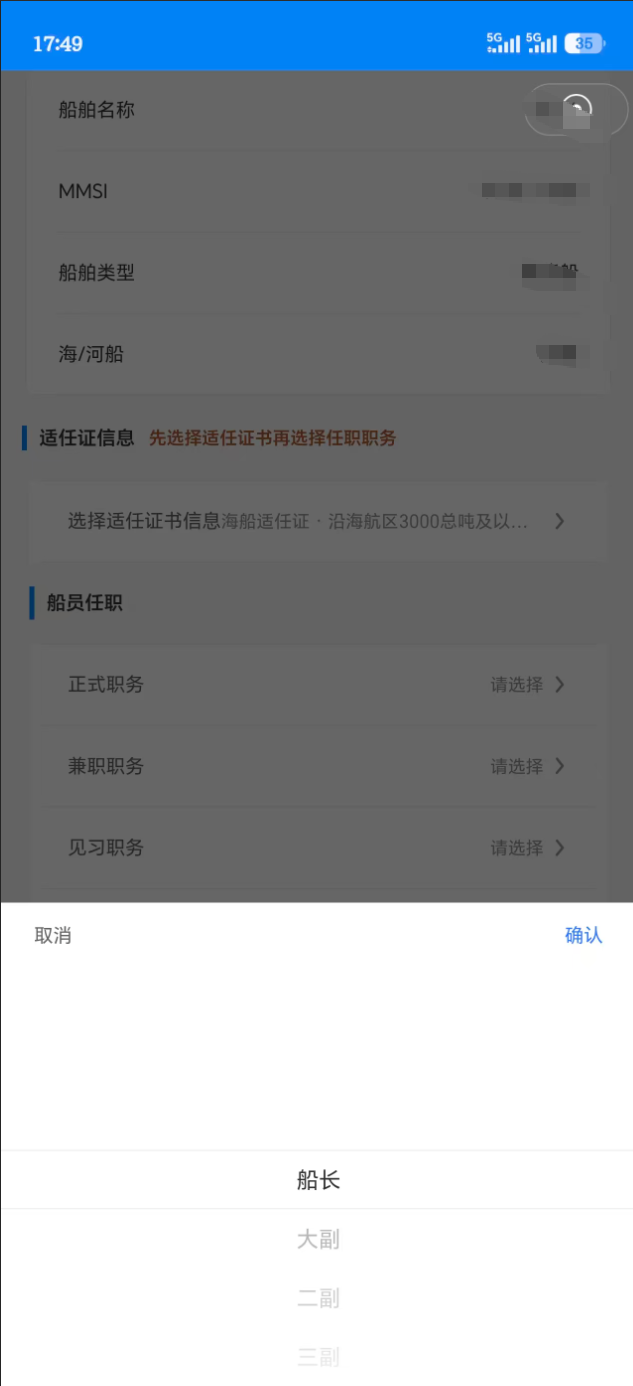Confirm the selection with 确认
The image size is (633, 1386).
[583, 936]
